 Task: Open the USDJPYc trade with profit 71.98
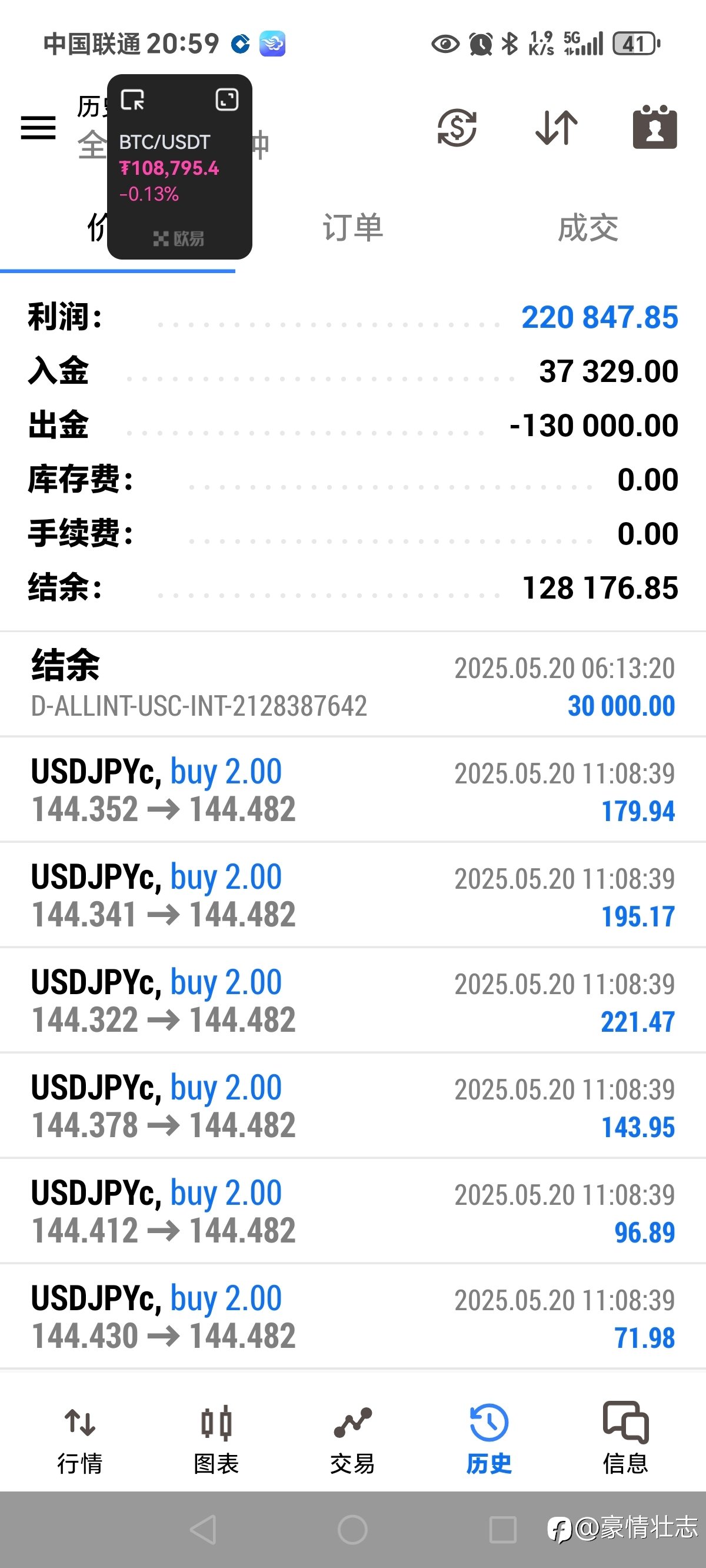pos(353,1317)
